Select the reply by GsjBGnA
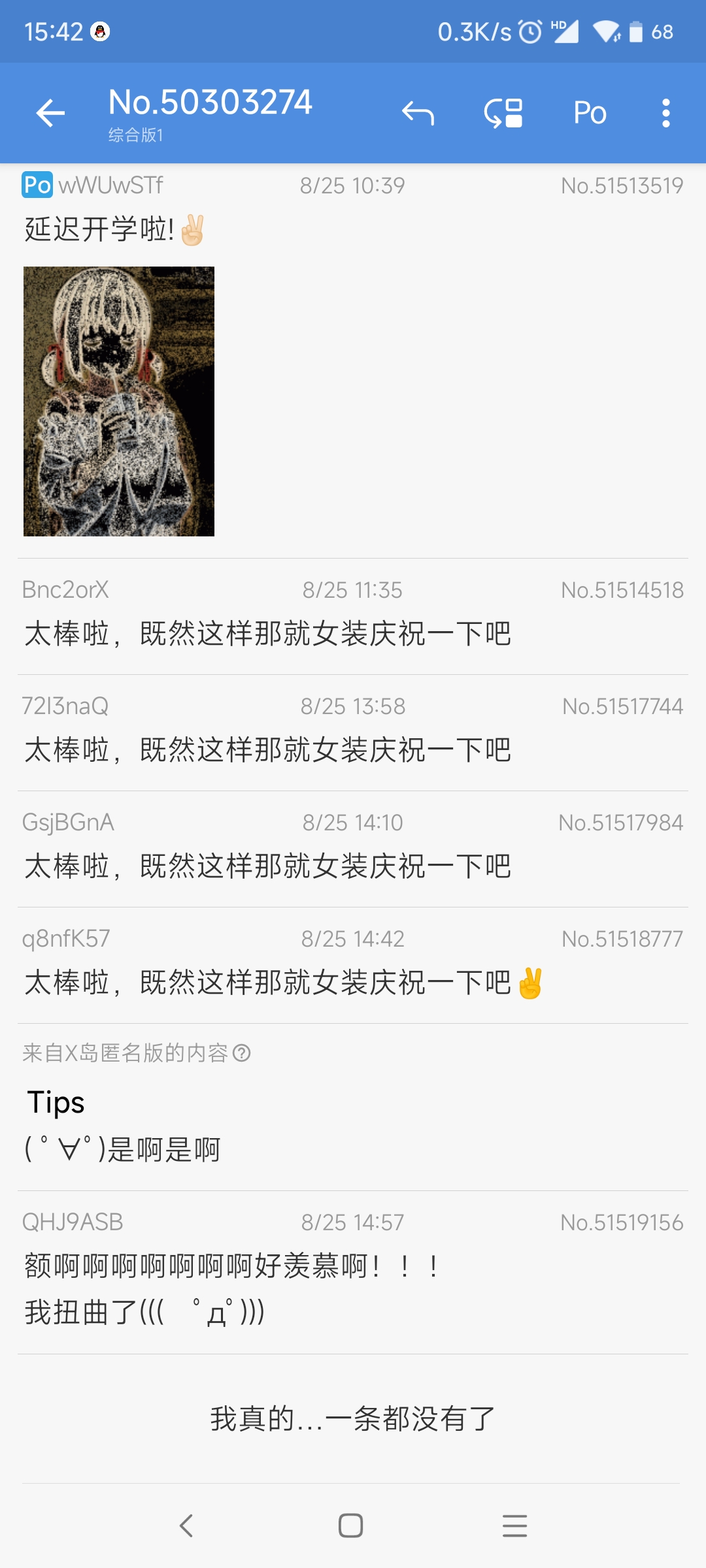Image resolution: width=706 pixels, height=1568 pixels. click(x=353, y=849)
